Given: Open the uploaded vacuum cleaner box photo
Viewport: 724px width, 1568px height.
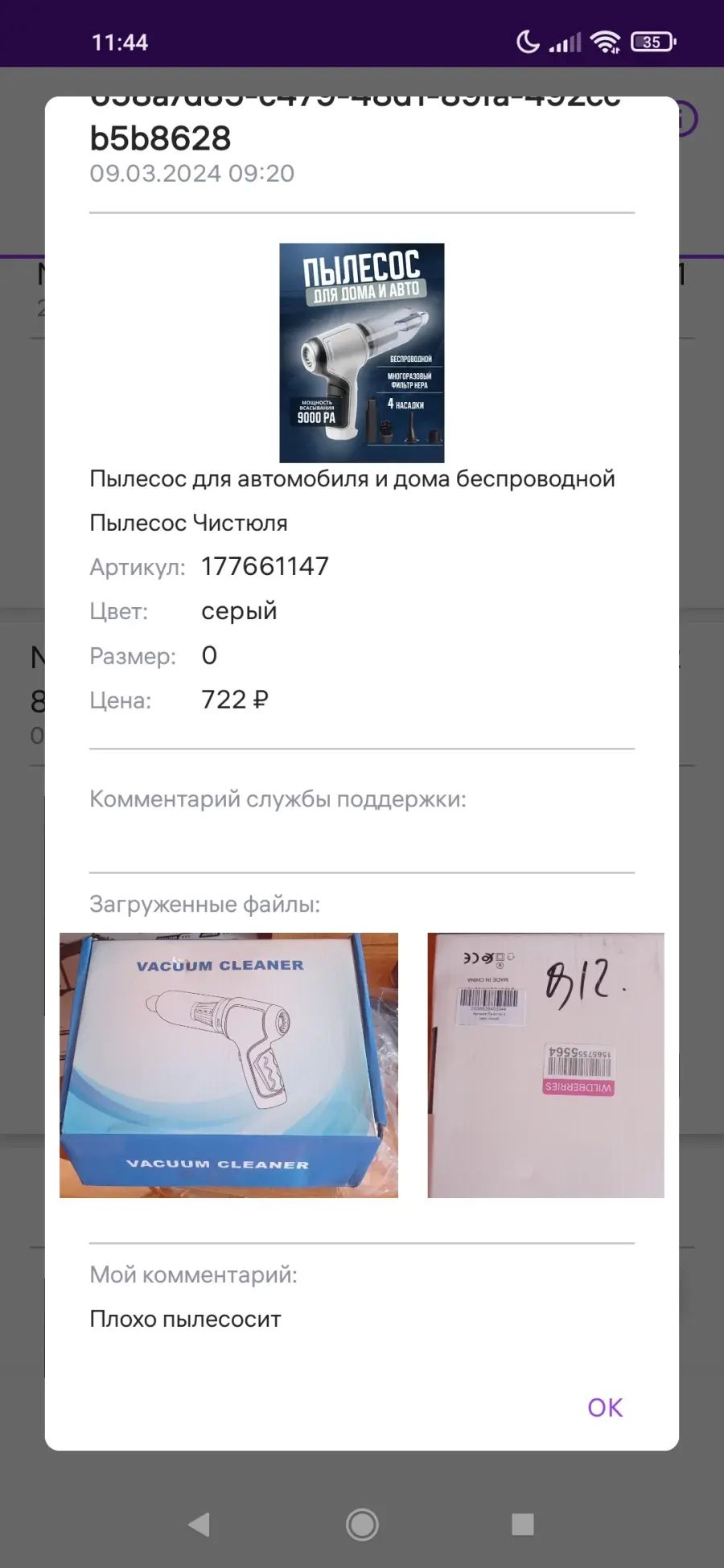Looking at the screenshot, I should (228, 1065).
